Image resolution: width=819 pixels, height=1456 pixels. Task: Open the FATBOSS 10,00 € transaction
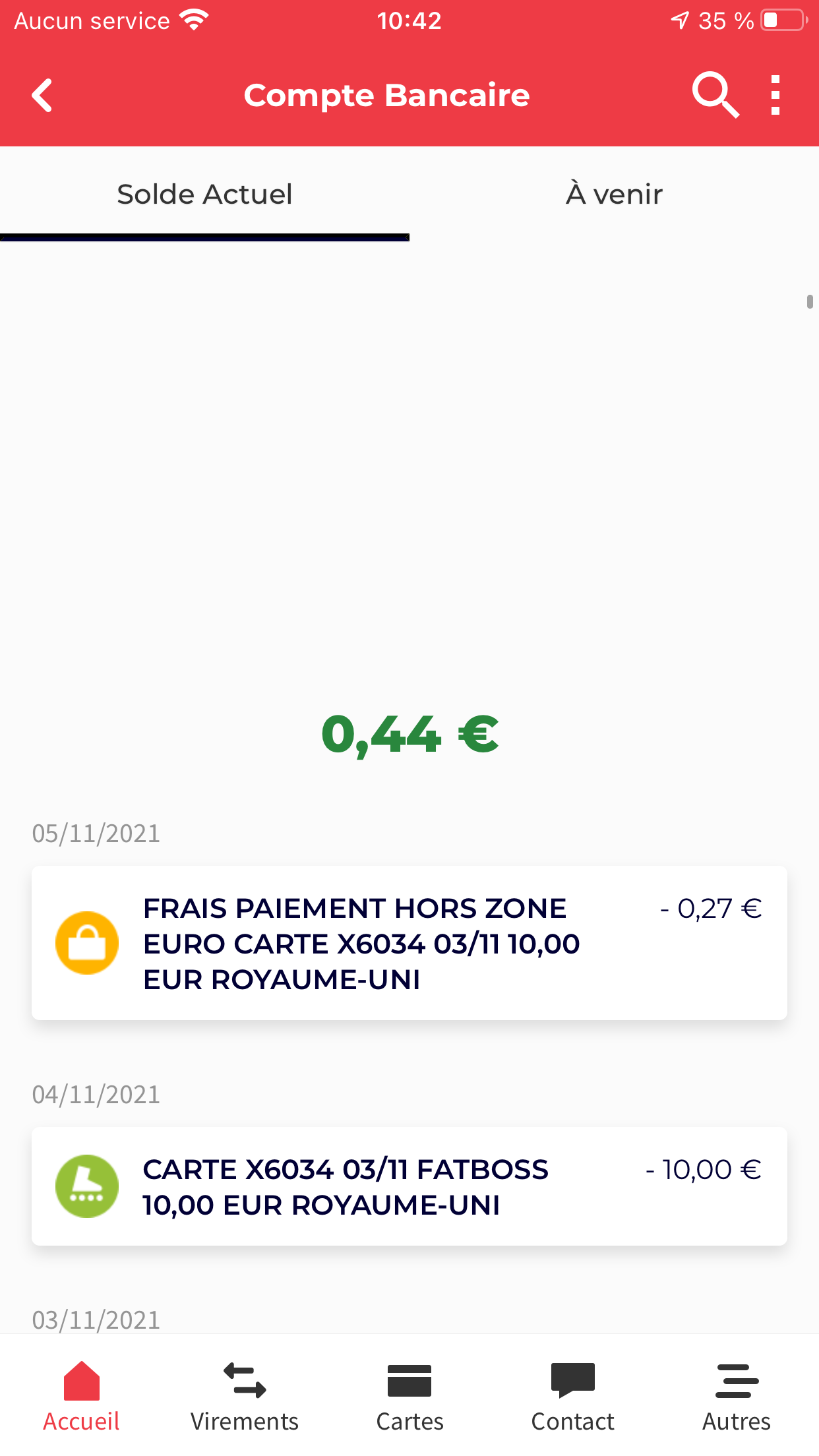coord(409,1186)
